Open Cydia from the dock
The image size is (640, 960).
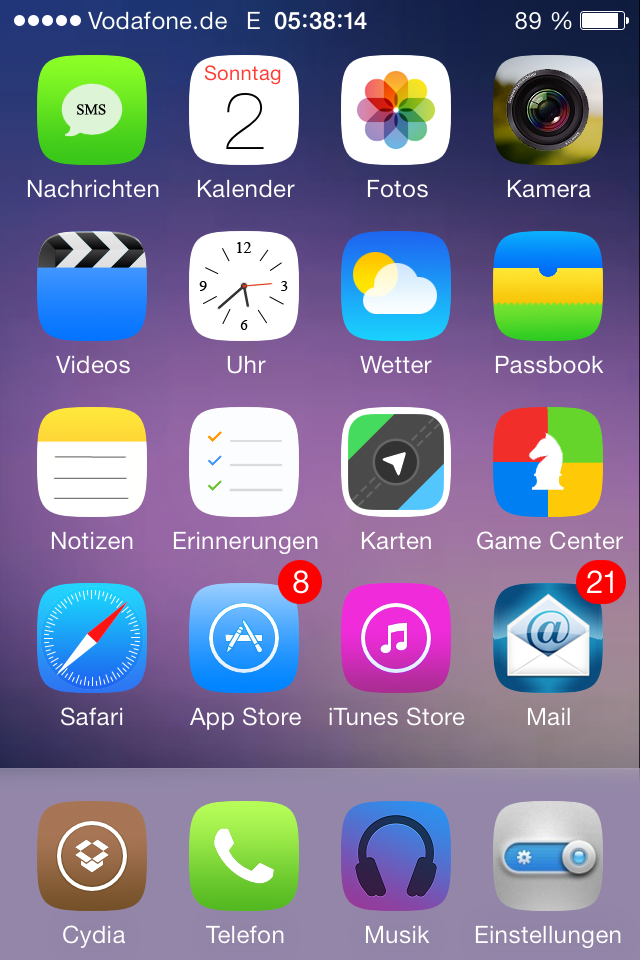point(92,856)
